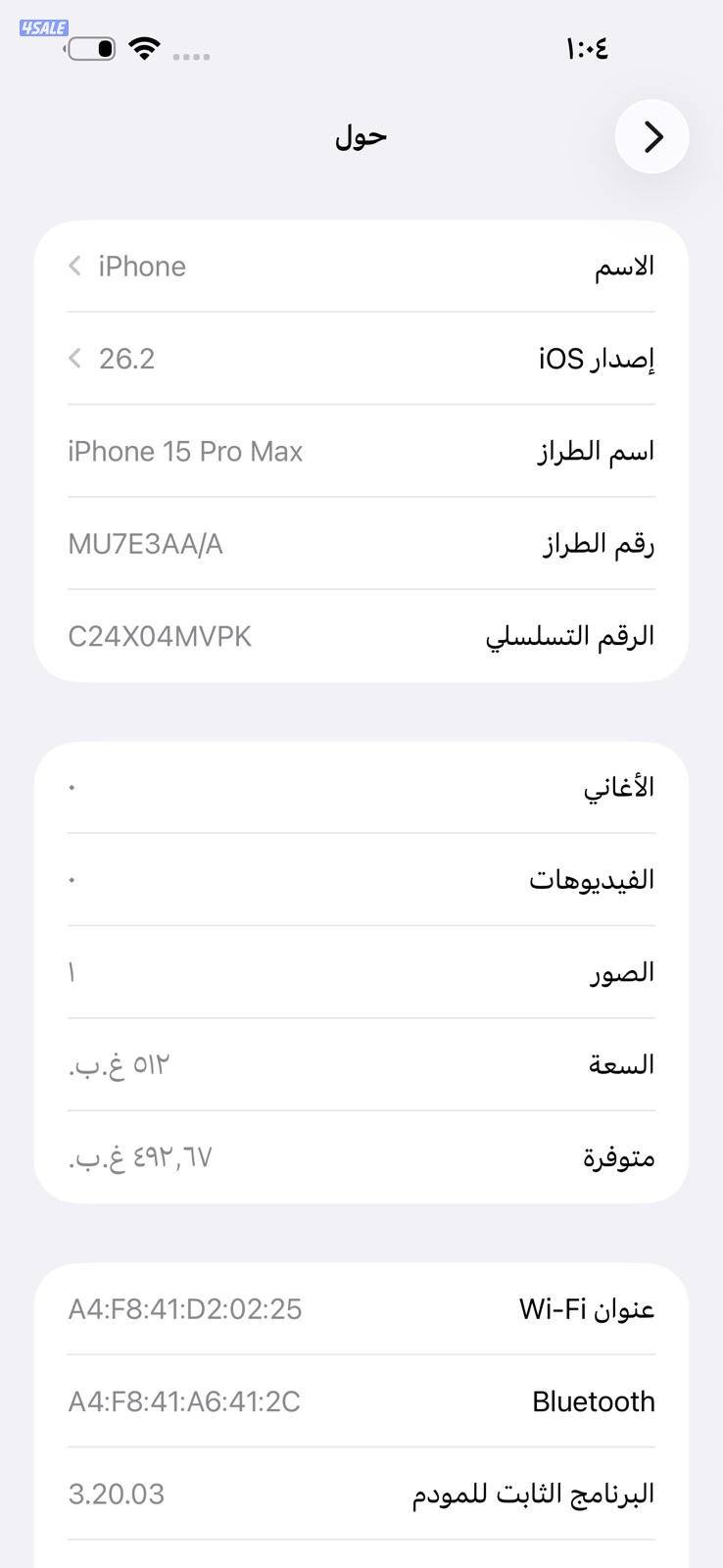
Task: Open the iOS version 26.2 details
Action: tap(128, 358)
